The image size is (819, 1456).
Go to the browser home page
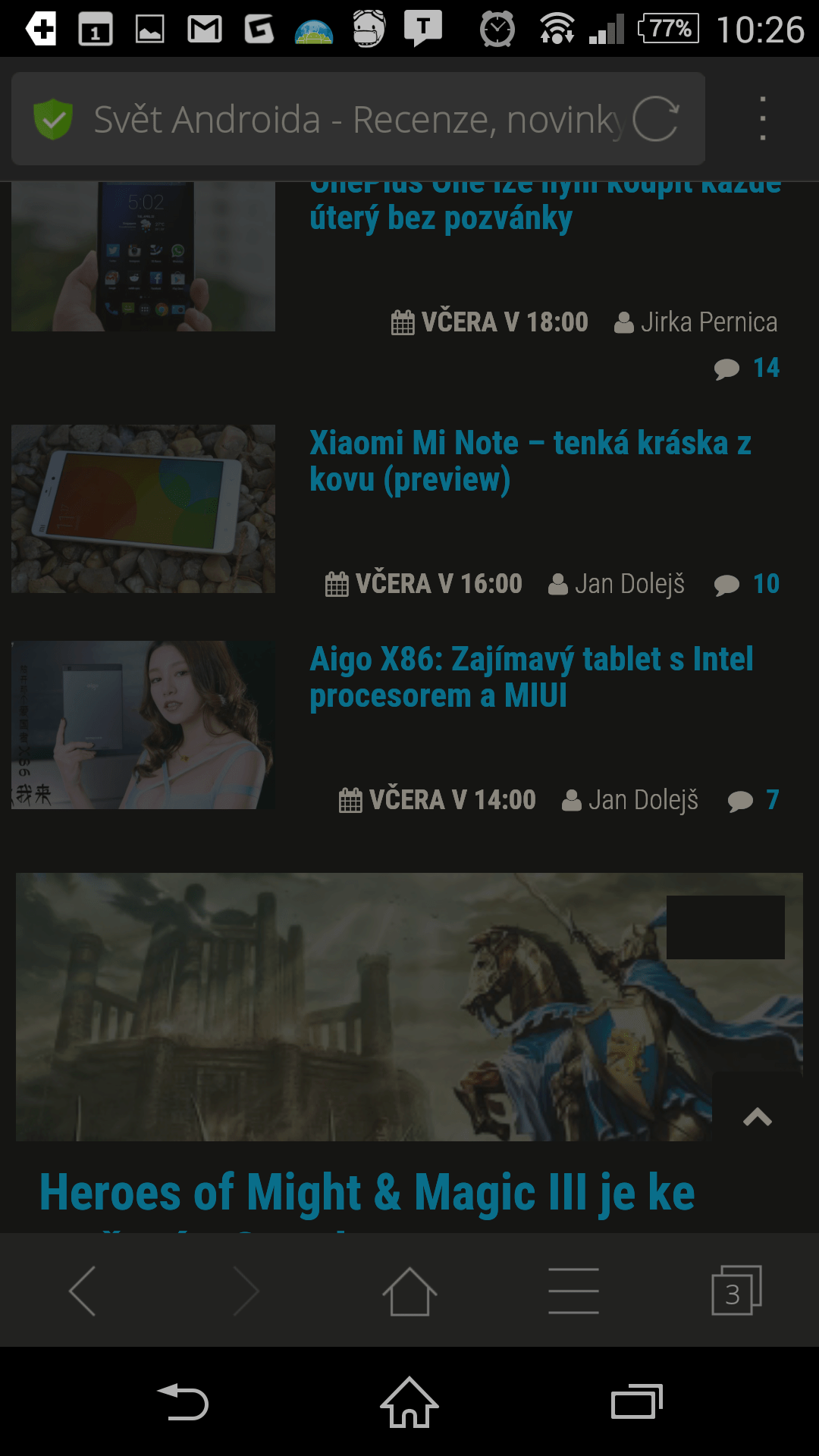tap(409, 1291)
